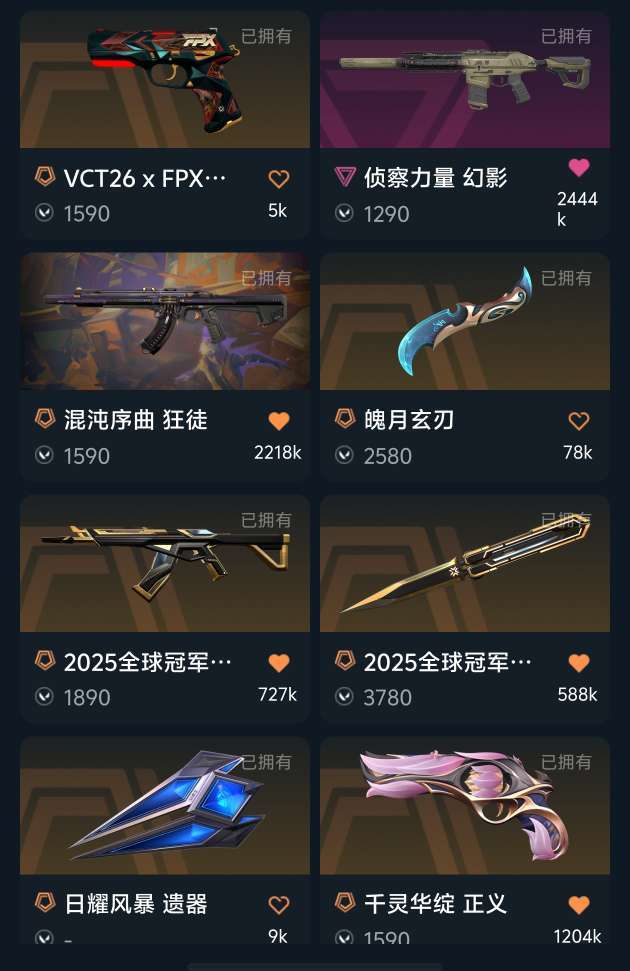Open the VCT26 x FPX pistol skin card

tap(165, 124)
